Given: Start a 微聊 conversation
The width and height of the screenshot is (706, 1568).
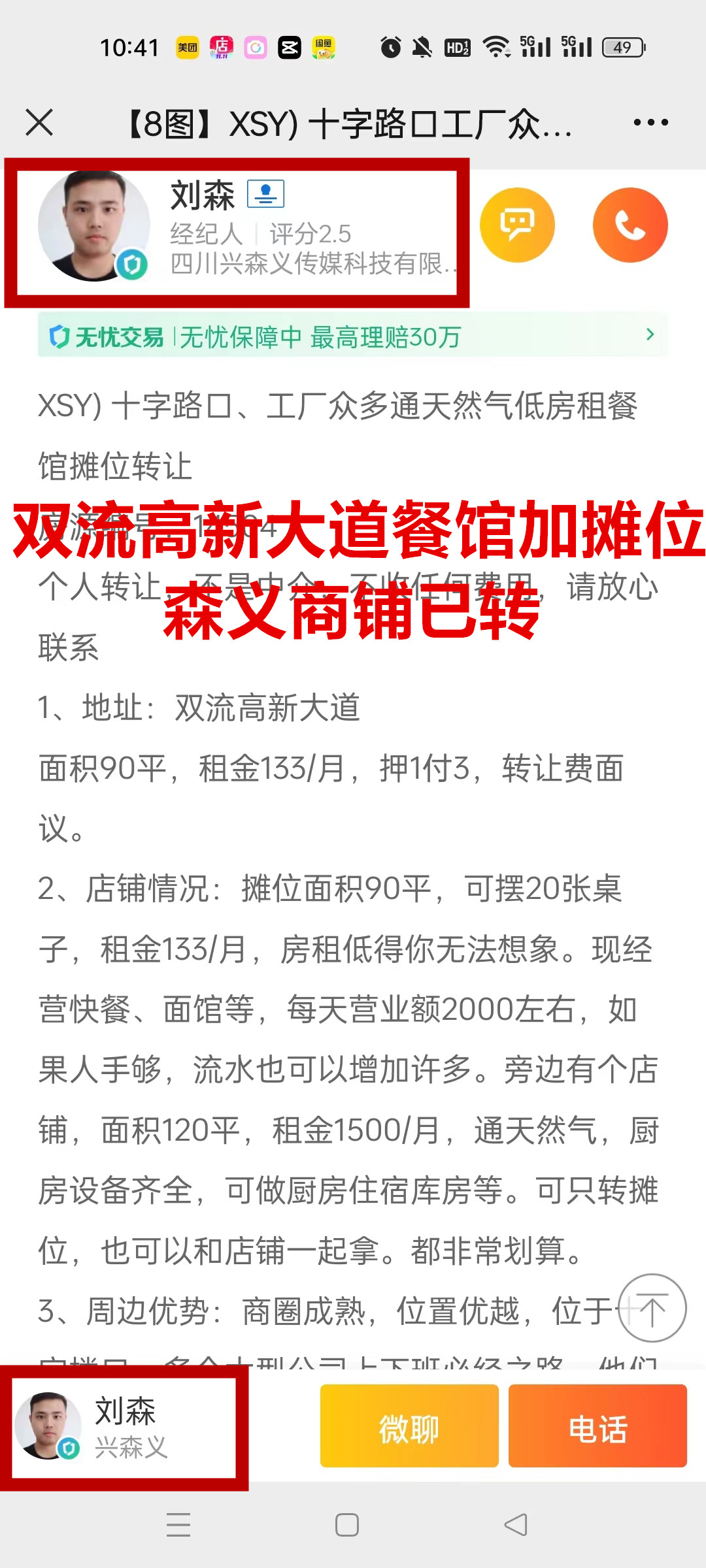Looking at the screenshot, I should click(409, 1428).
